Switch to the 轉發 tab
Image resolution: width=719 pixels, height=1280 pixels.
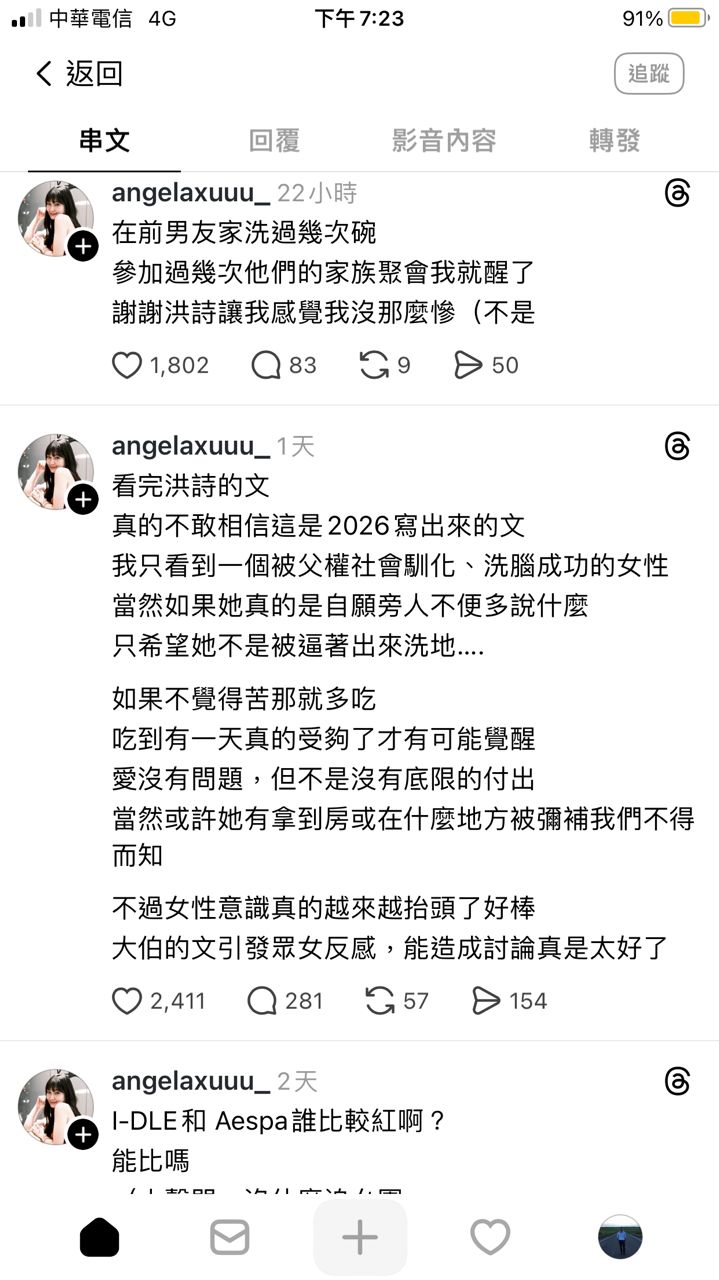pyautogui.click(x=614, y=141)
